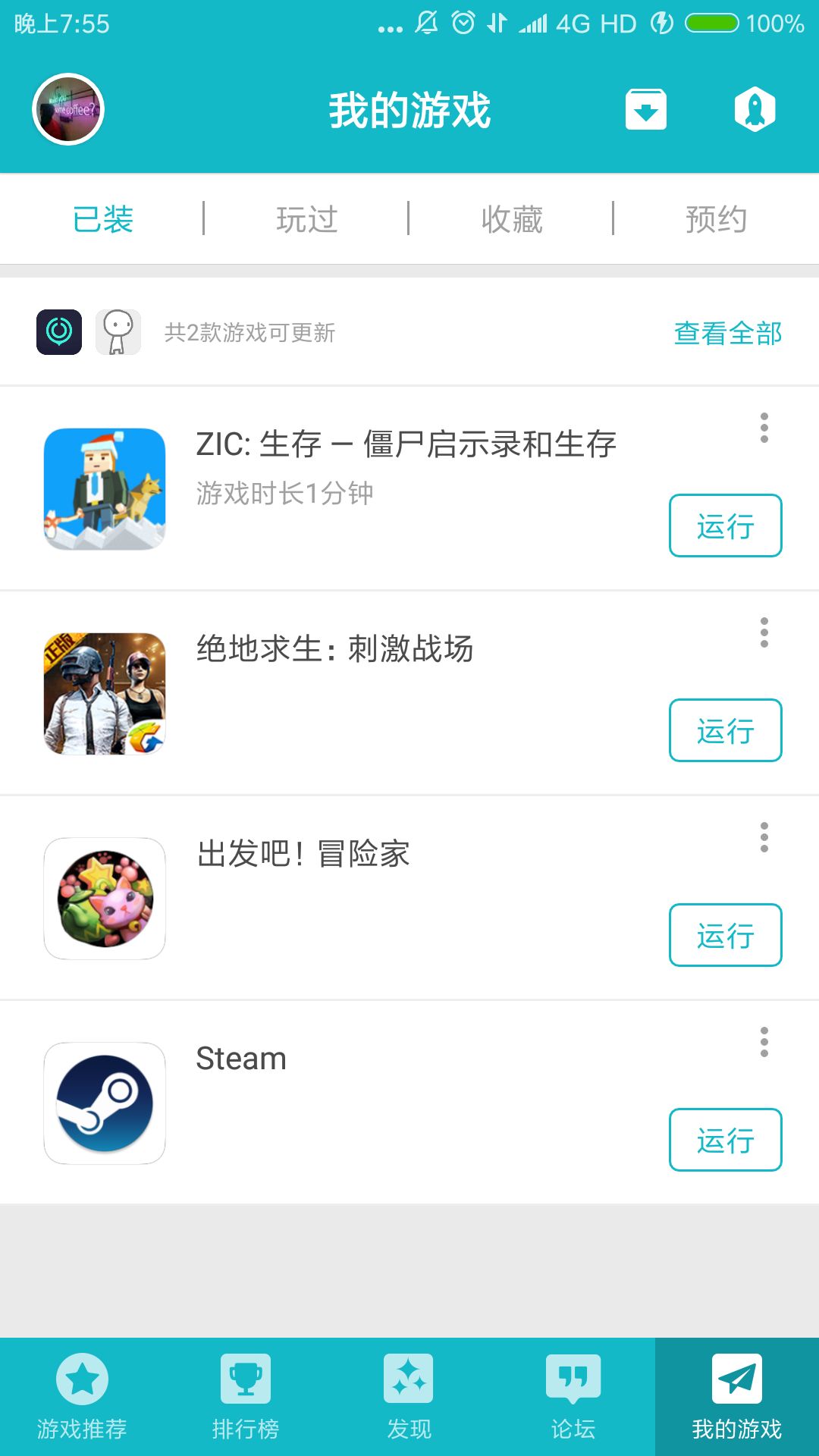Image resolution: width=819 pixels, height=1456 pixels.
Task: Run 出发吧! 冒险家
Action: (725, 935)
